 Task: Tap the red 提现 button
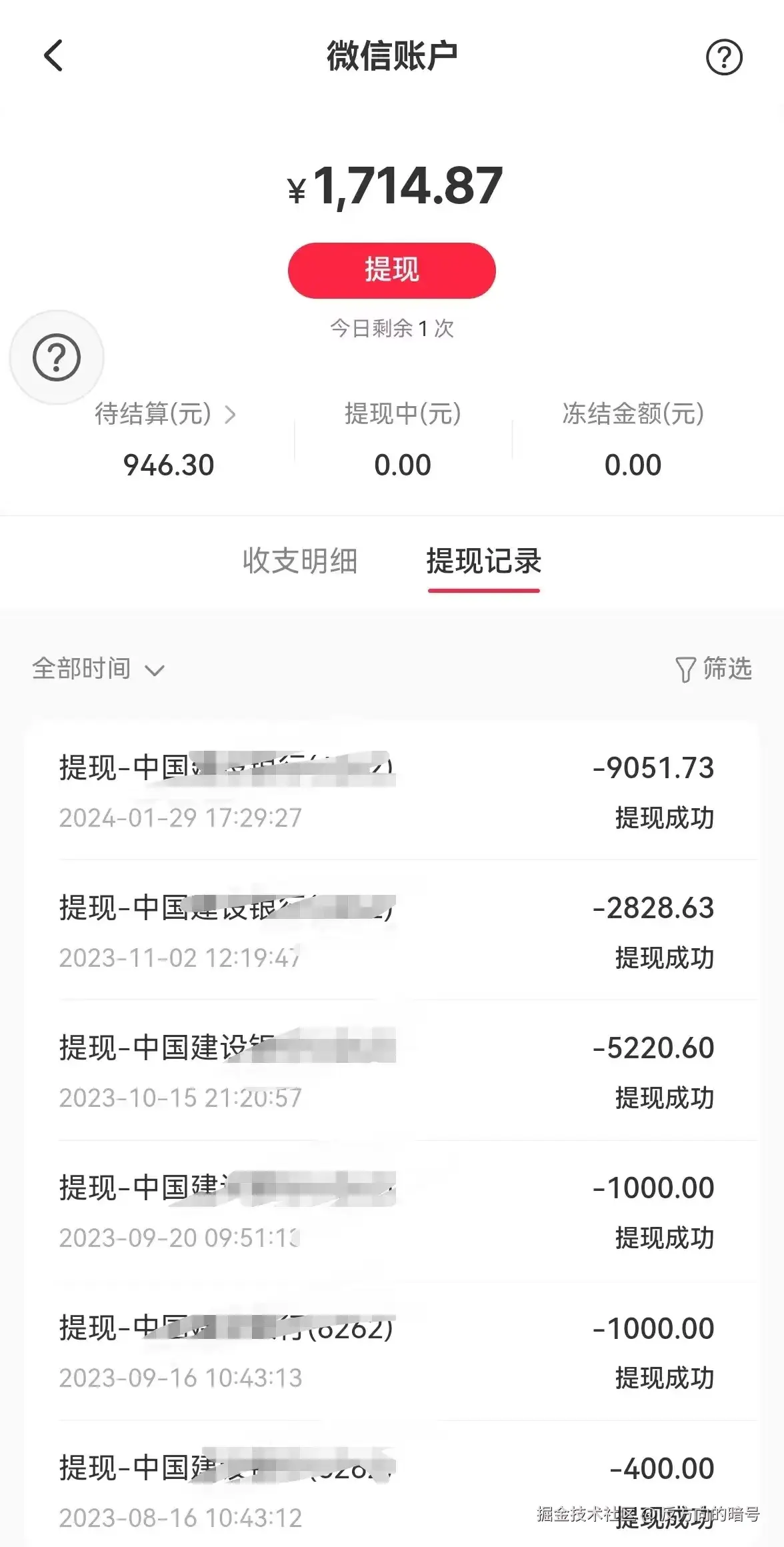391,271
